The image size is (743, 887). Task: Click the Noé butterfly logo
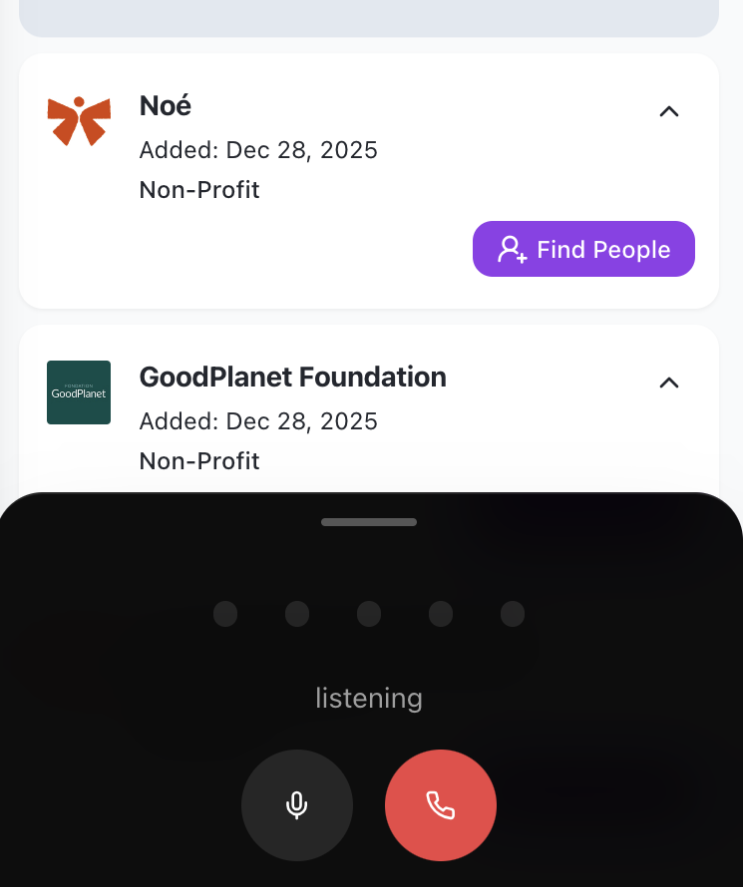point(78,120)
